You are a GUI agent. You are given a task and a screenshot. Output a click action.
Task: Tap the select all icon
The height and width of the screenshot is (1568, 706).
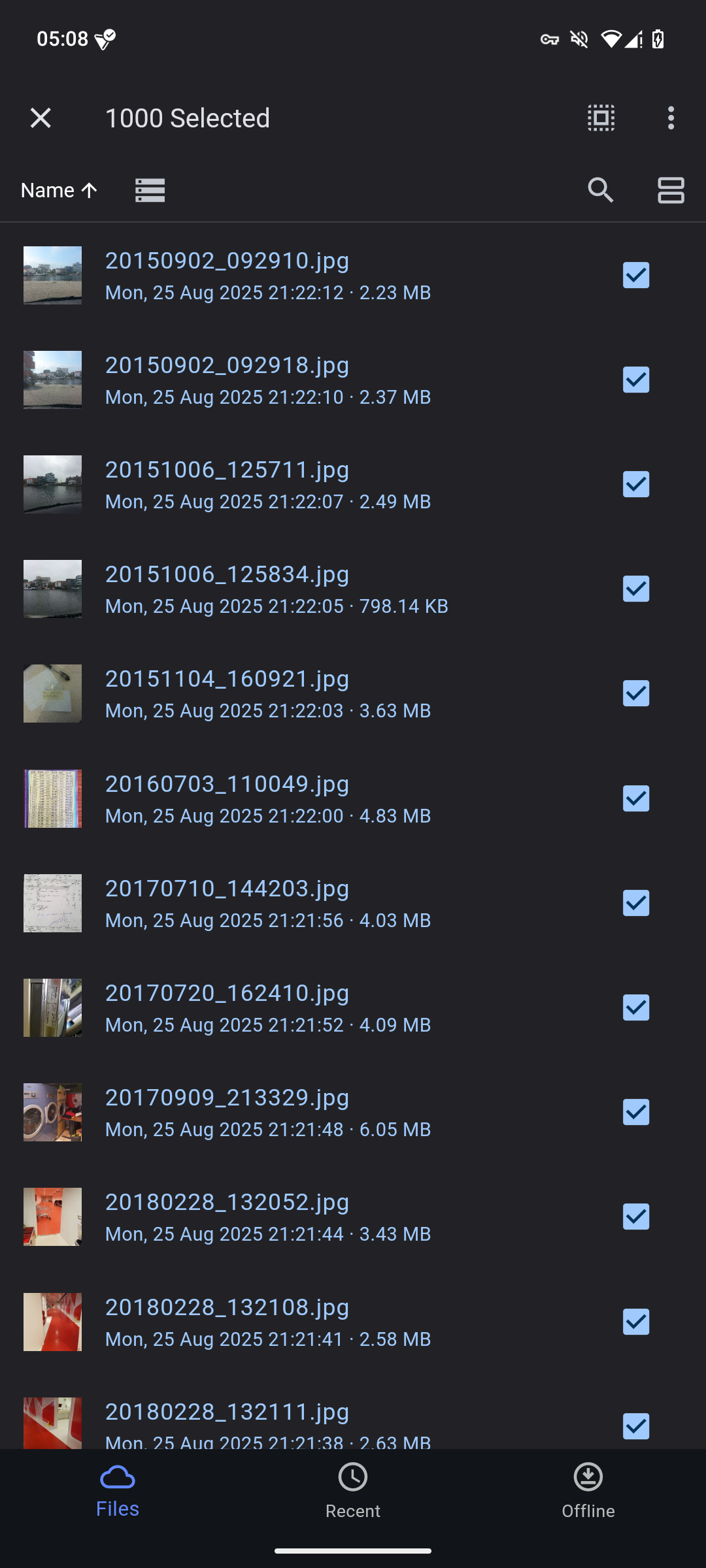601,118
